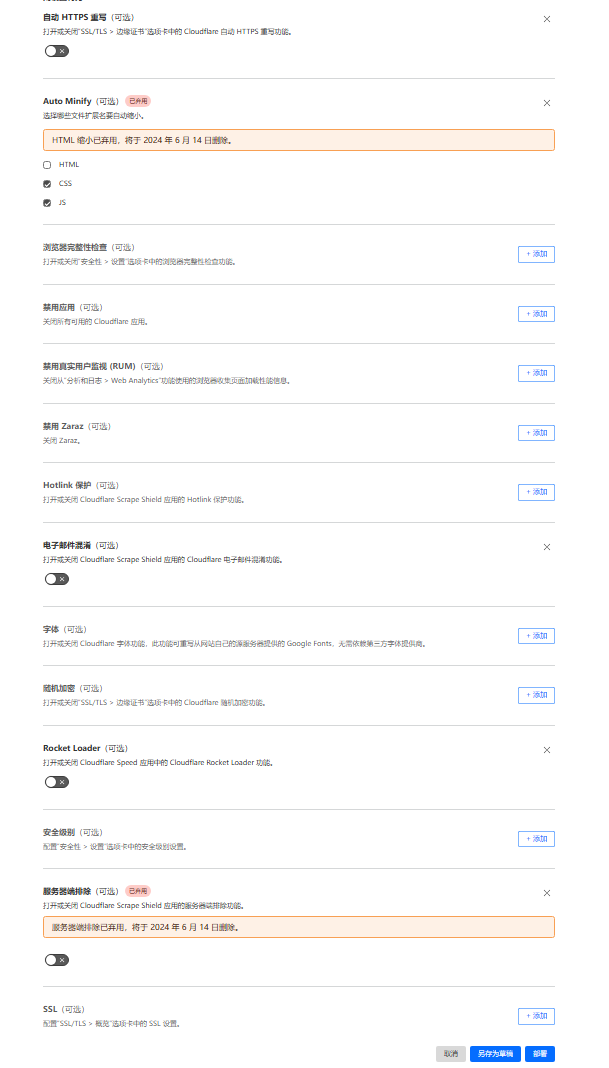Add the 禁用真实用户监视 (RUM) setting

[536, 373]
